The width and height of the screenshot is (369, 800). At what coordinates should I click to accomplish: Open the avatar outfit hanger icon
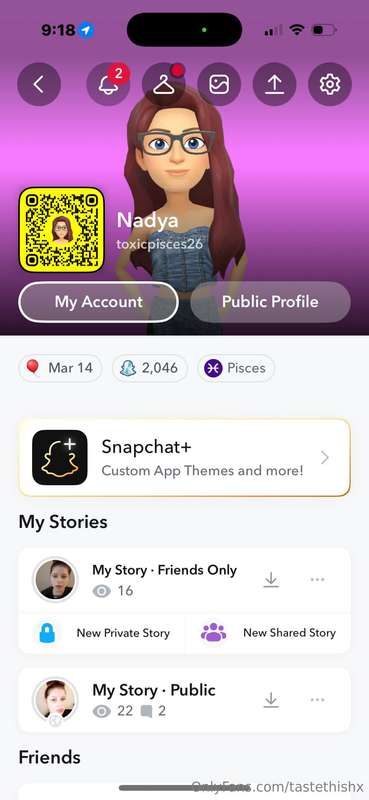164,84
